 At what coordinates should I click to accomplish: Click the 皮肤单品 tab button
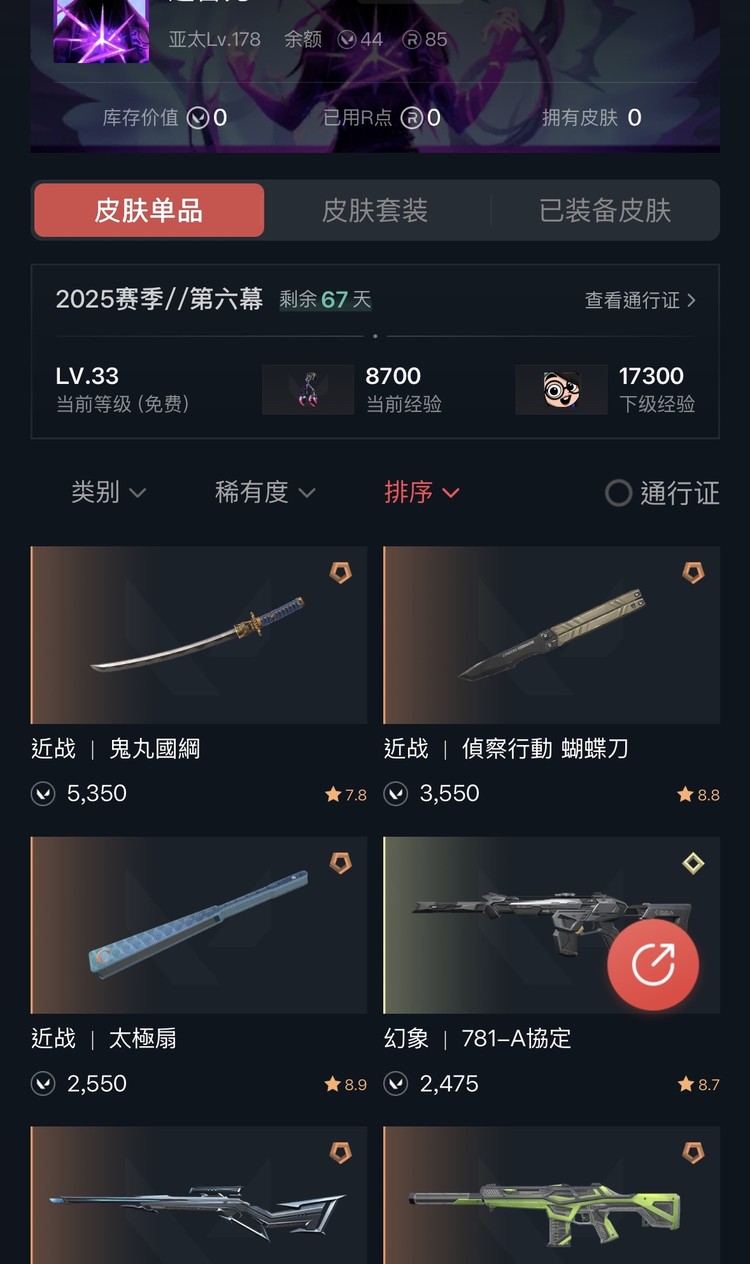click(148, 210)
